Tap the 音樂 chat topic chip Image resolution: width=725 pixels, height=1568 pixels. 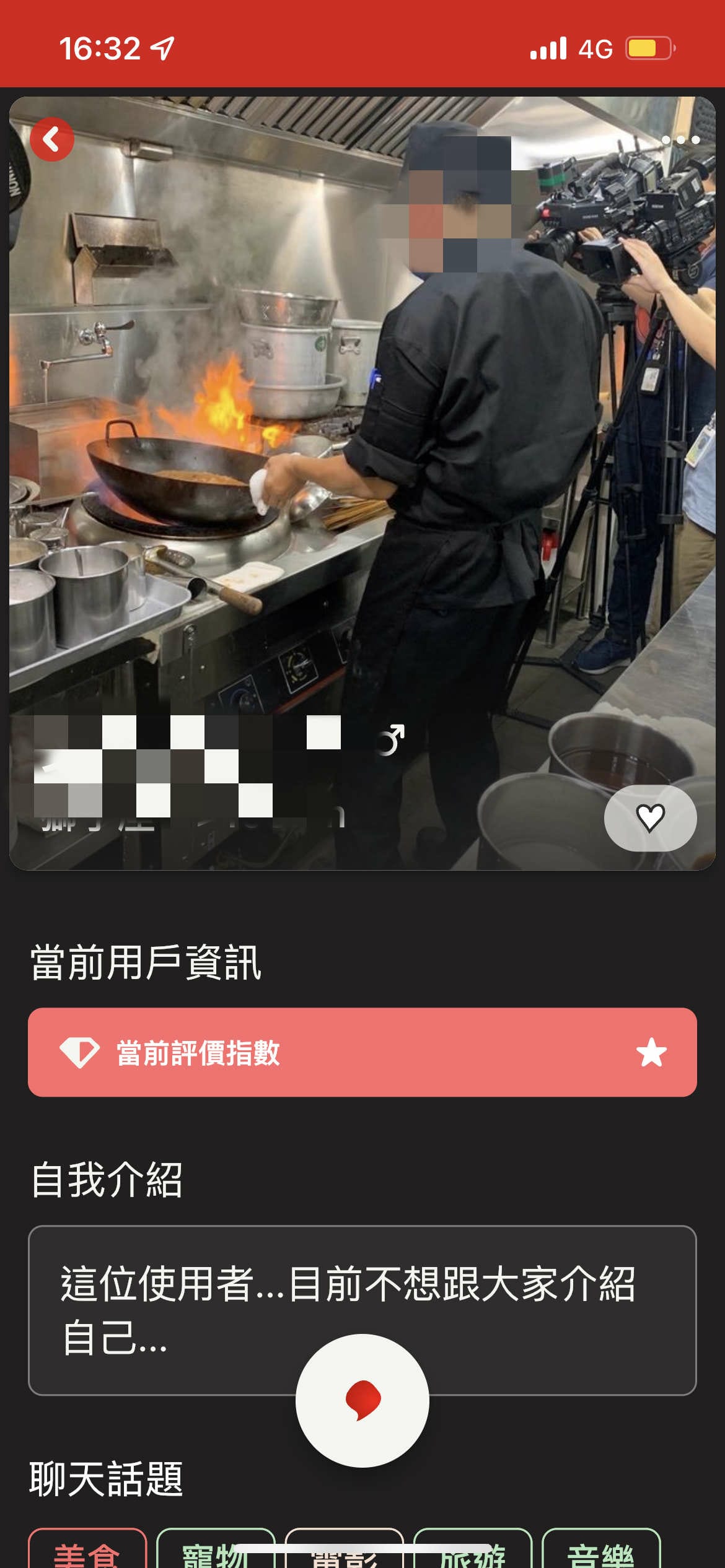coord(600,1552)
